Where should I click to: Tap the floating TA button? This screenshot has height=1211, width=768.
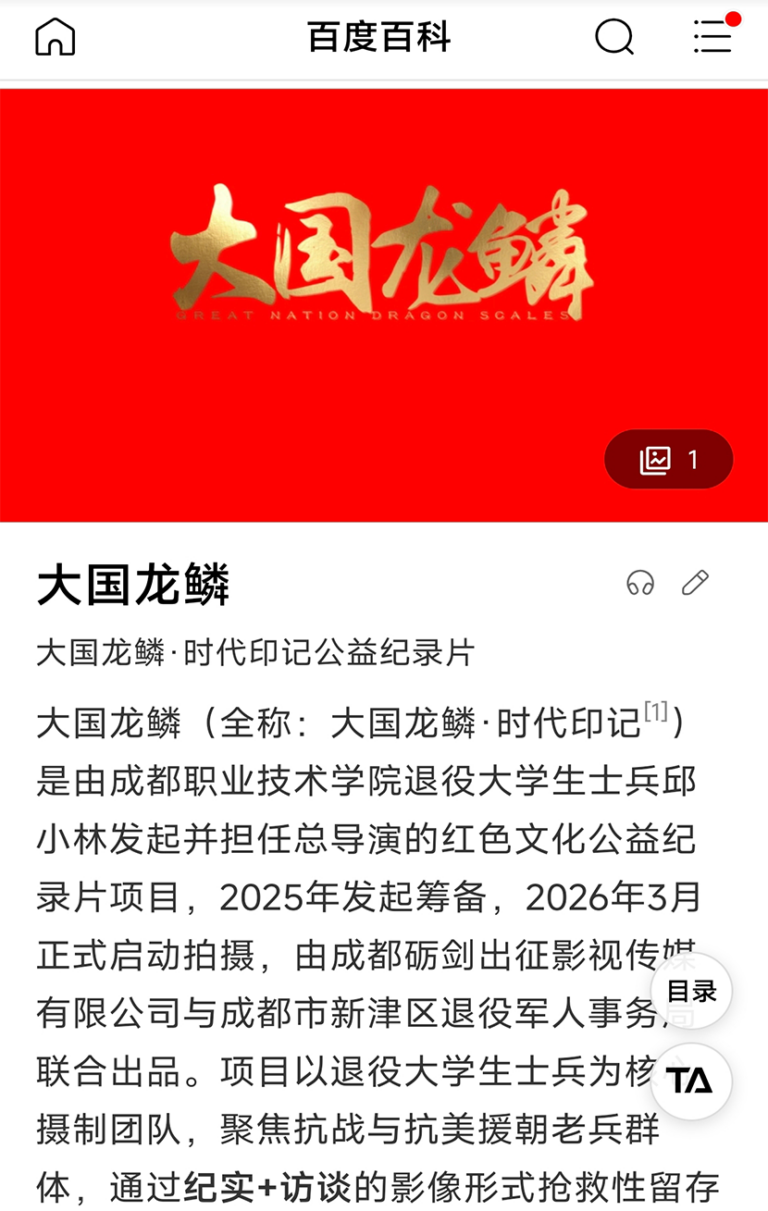coord(691,1081)
